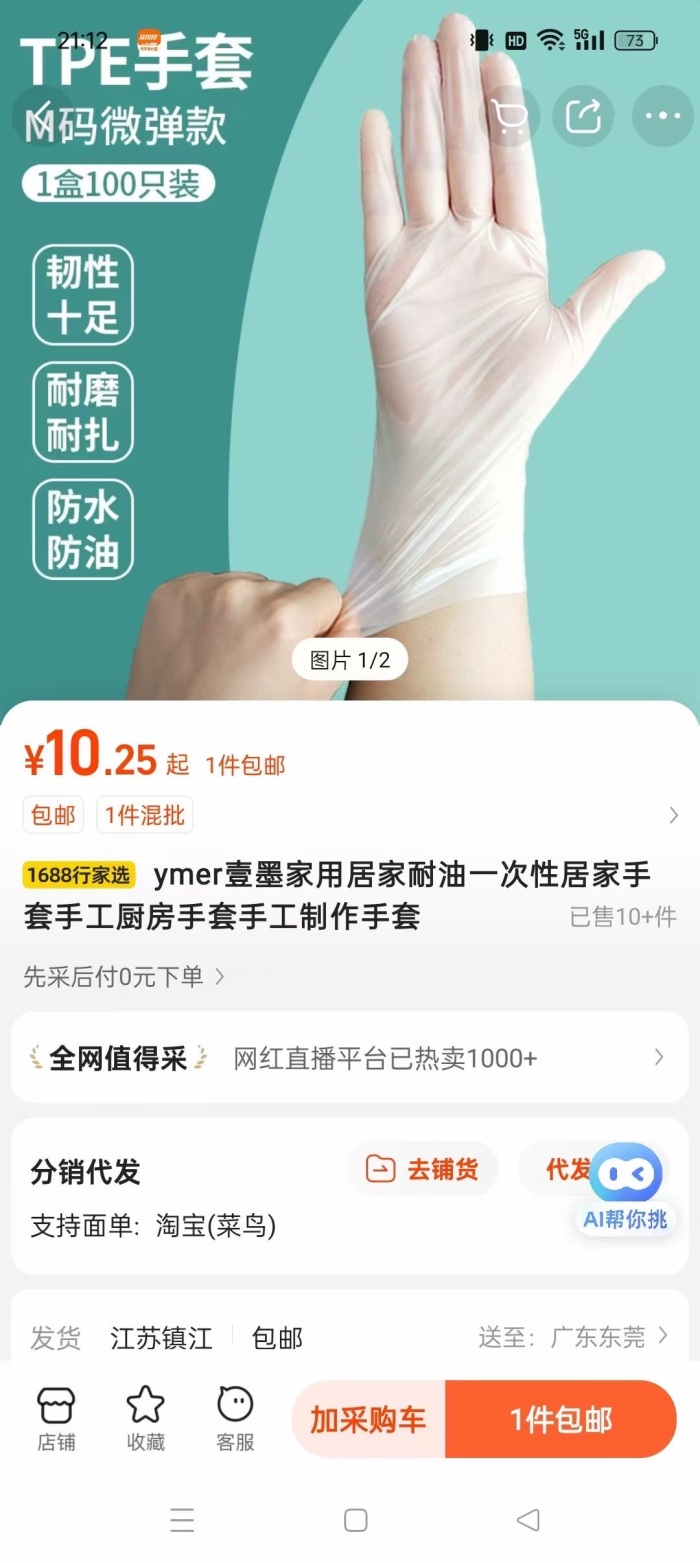Change delivery address 广东东莞
The height and width of the screenshot is (1563, 700).
[573, 1337]
